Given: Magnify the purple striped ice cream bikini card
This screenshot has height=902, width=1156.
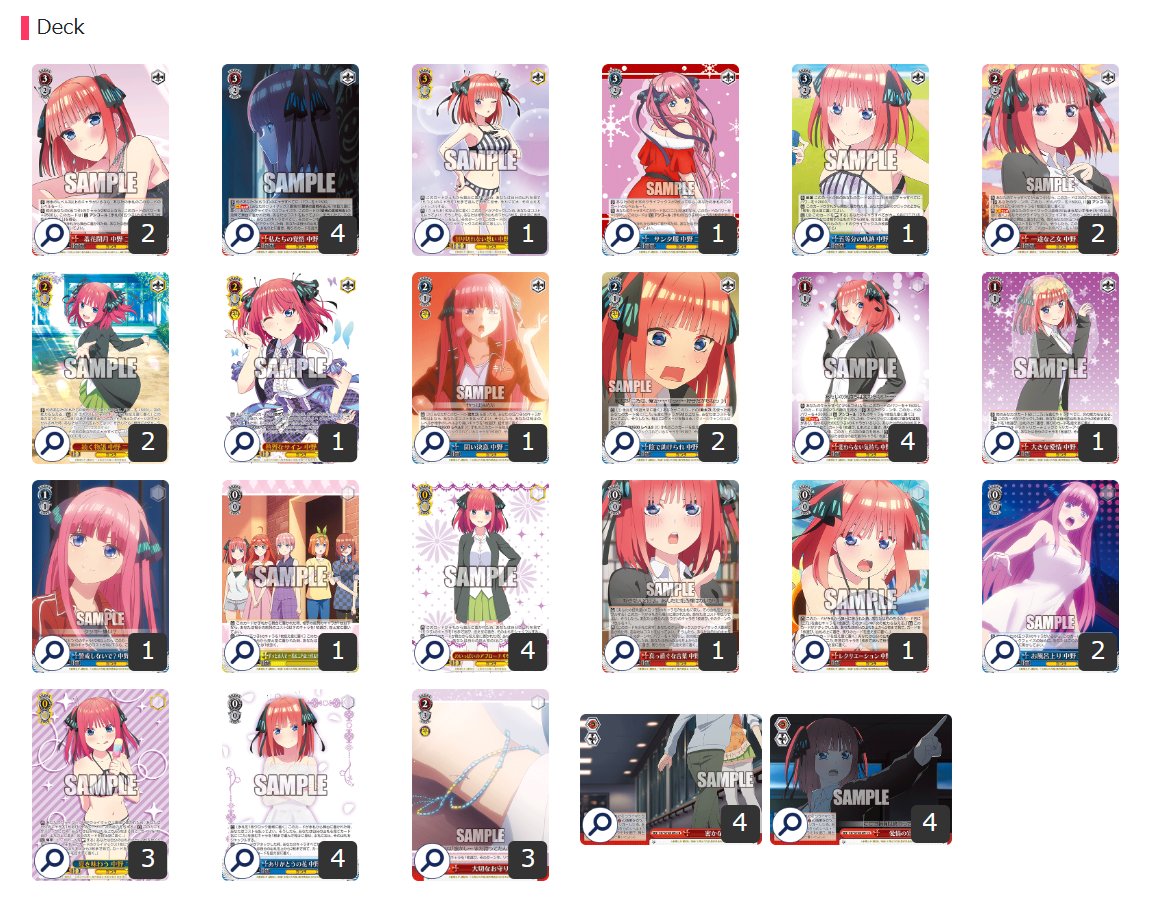Looking at the screenshot, I should coord(52,860).
